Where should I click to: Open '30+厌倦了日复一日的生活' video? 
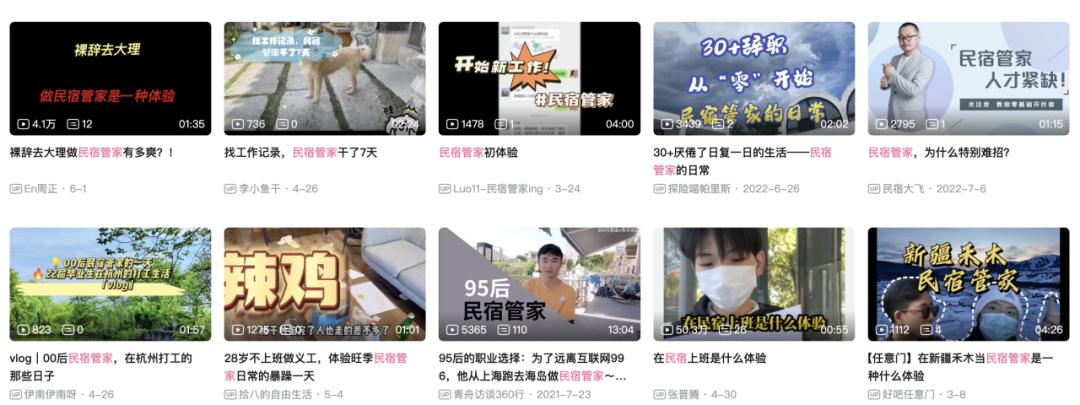pyautogui.click(x=754, y=78)
